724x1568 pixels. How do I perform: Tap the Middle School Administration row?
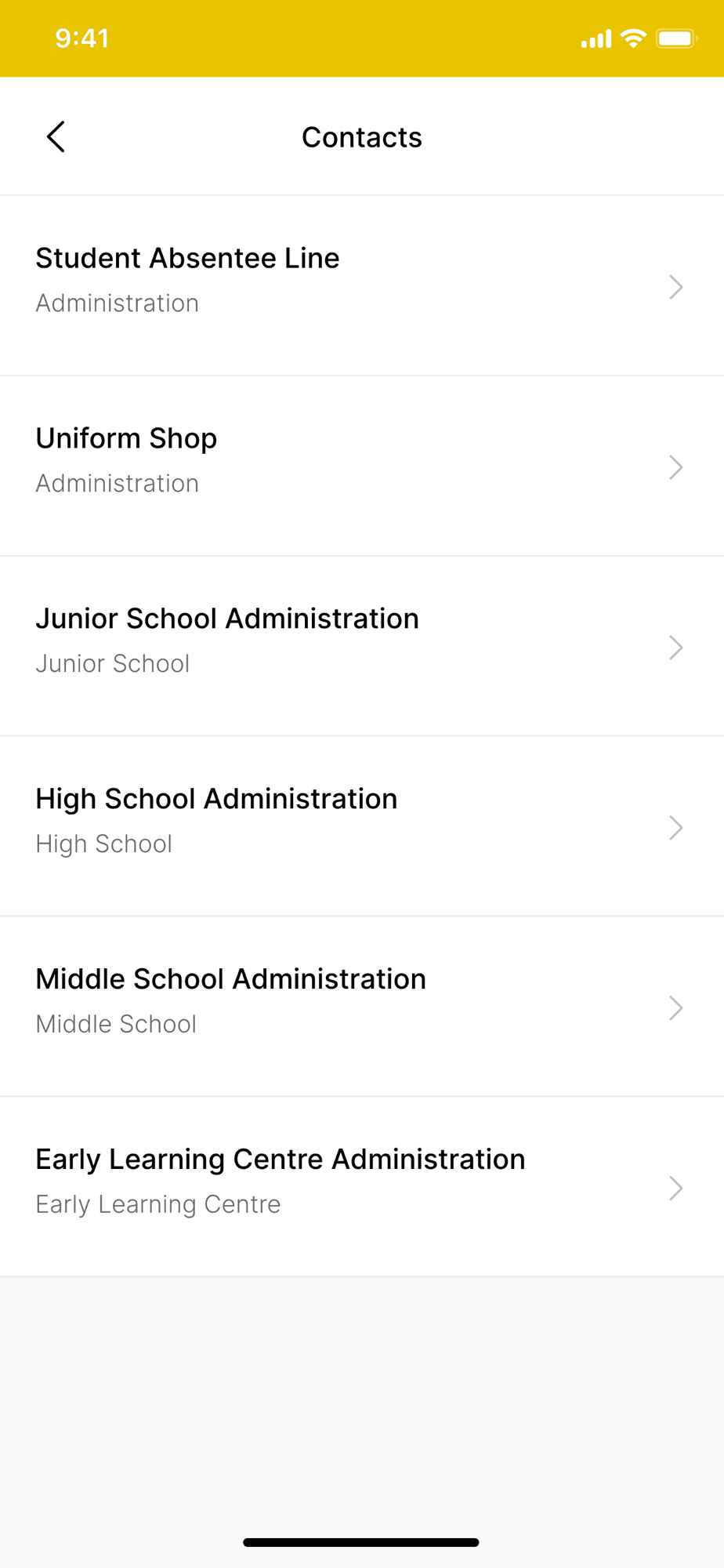pyautogui.click(x=360, y=1007)
